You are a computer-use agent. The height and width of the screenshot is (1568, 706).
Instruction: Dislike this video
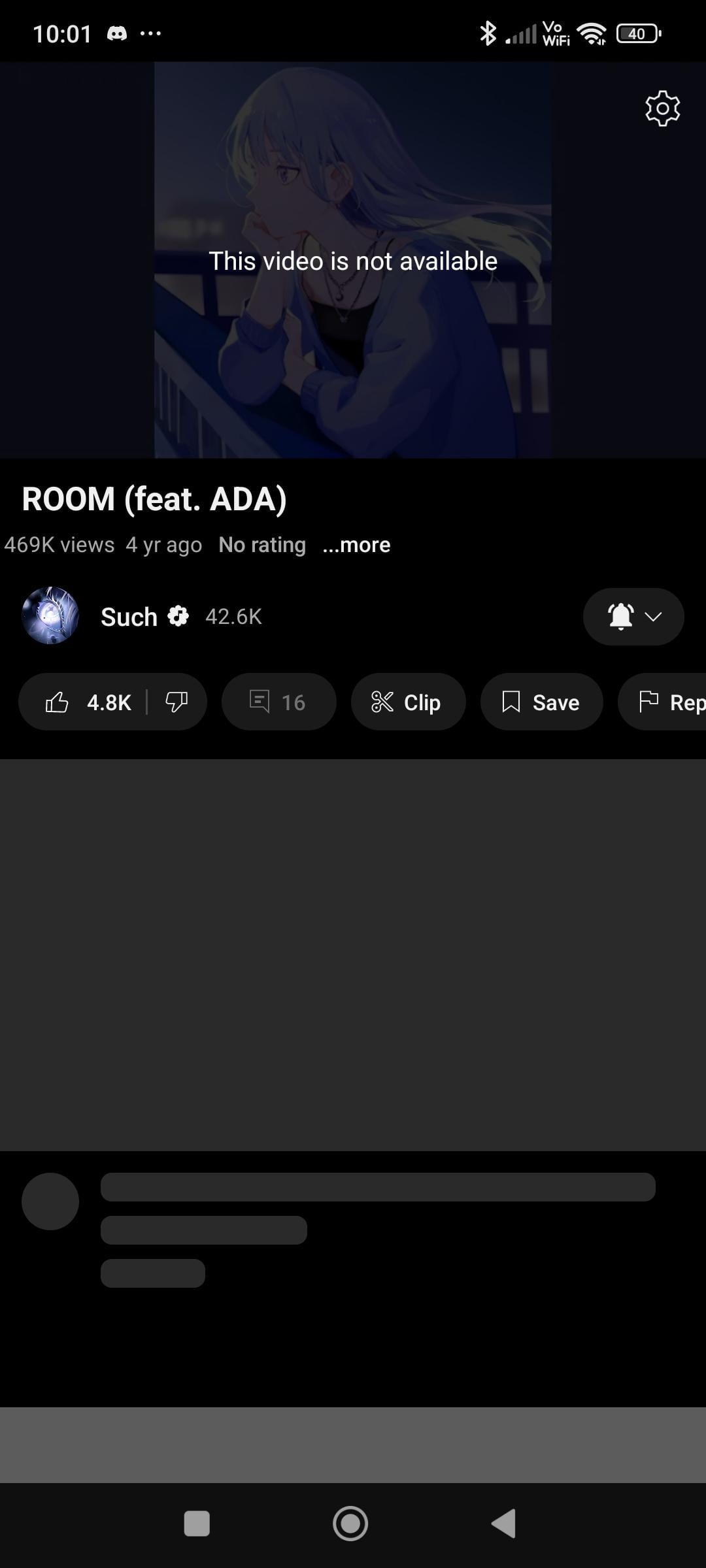(x=176, y=702)
